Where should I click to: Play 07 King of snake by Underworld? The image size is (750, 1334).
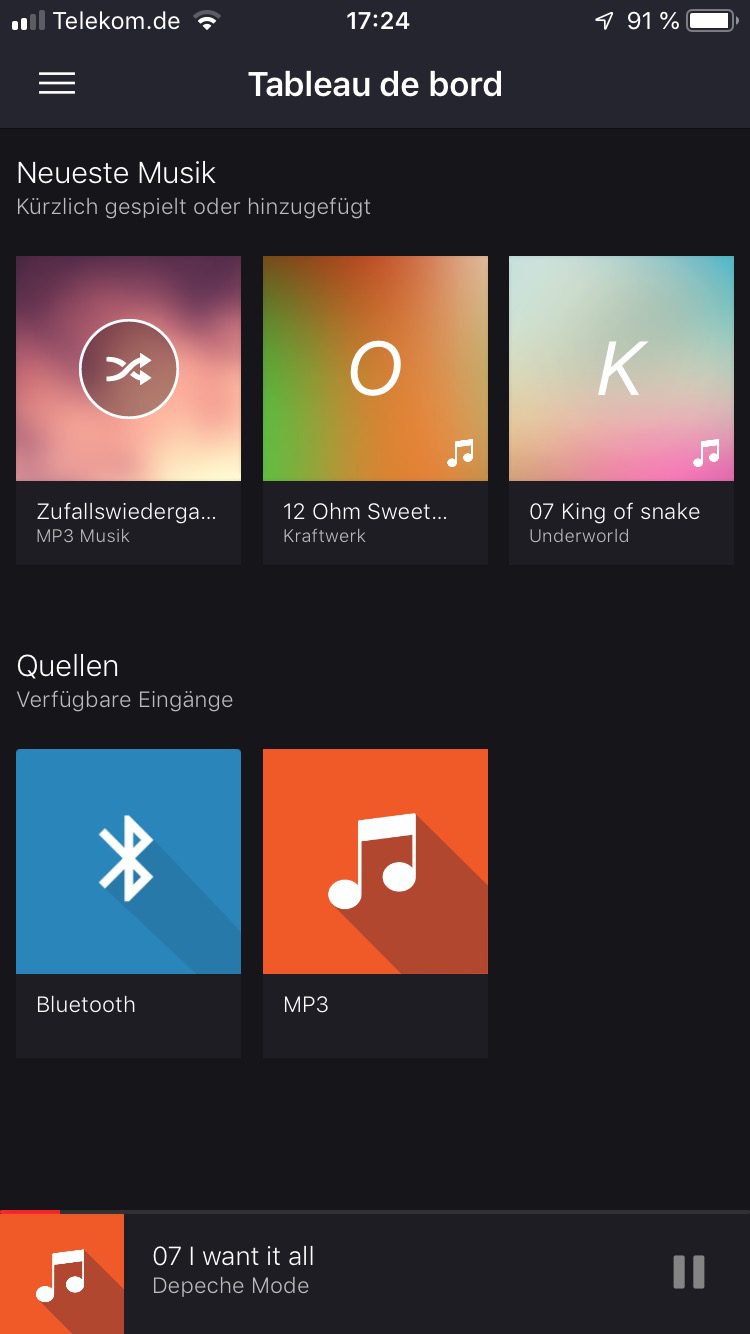click(x=621, y=370)
